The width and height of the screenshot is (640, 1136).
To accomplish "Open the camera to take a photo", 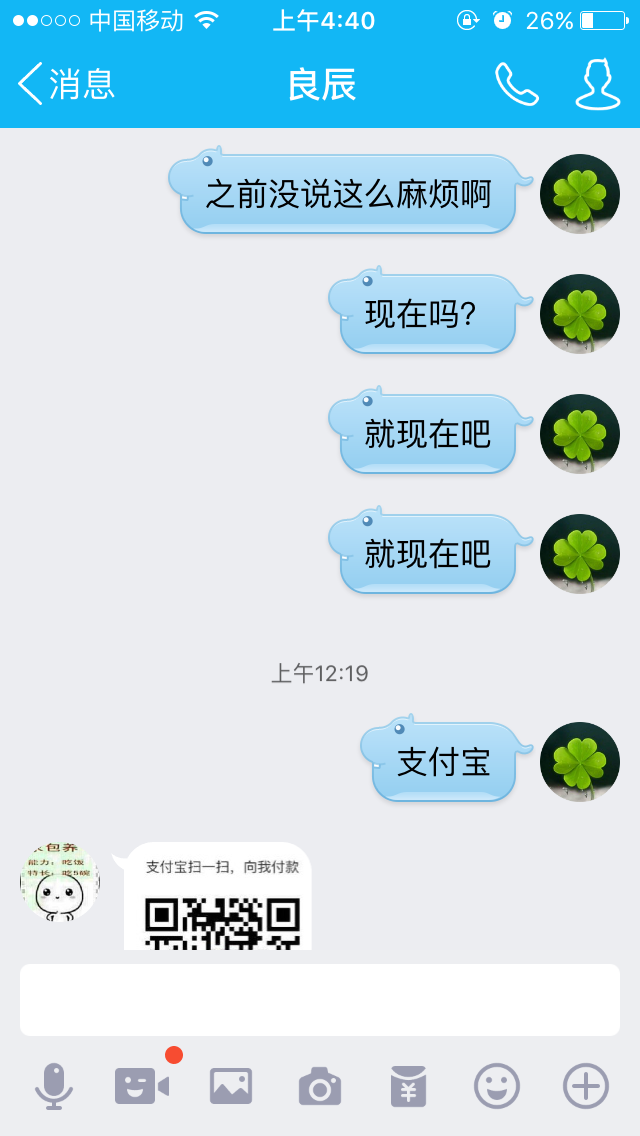I will (320, 1085).
